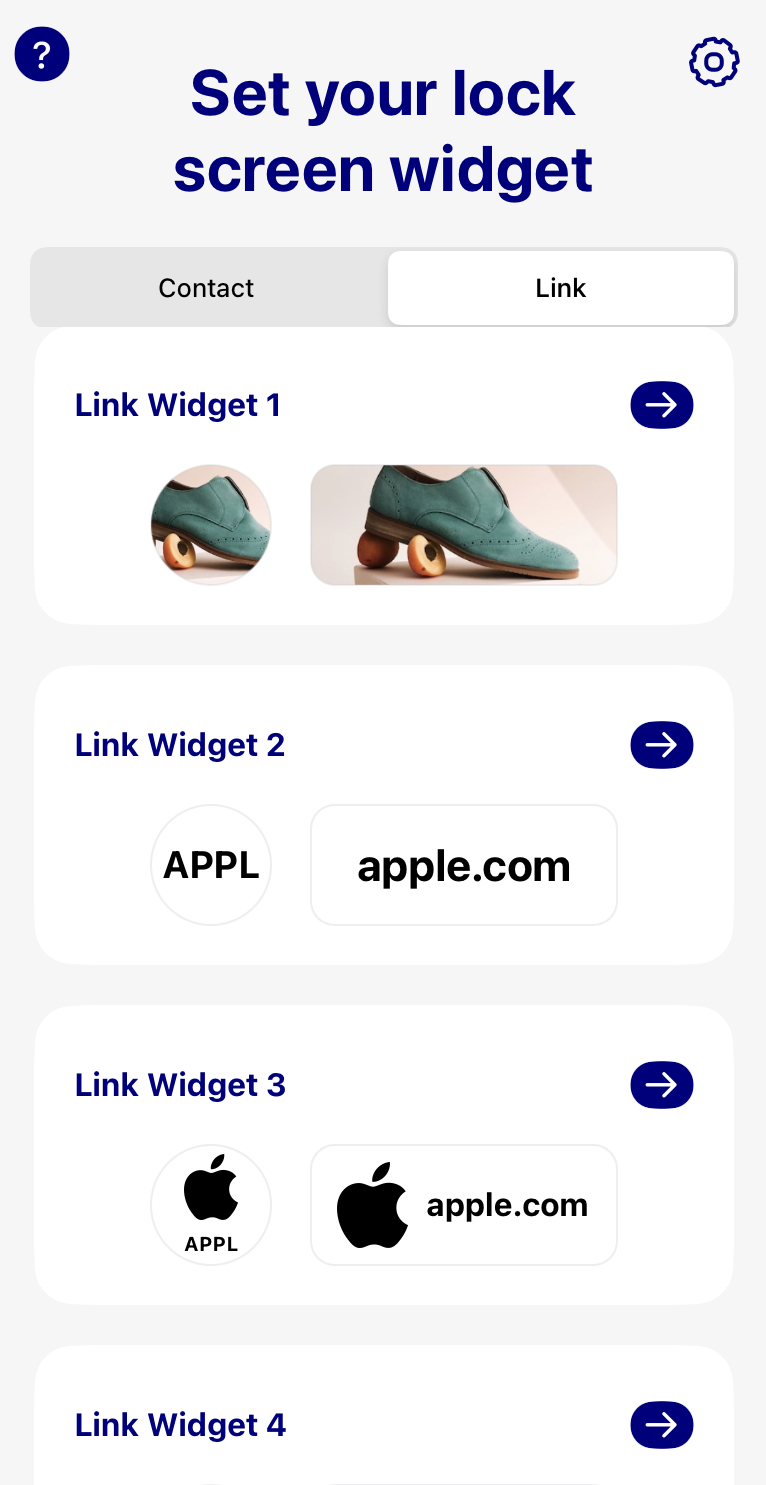
Task: Select apple.com preview with Apple logo
Action: pos(464,1205)
